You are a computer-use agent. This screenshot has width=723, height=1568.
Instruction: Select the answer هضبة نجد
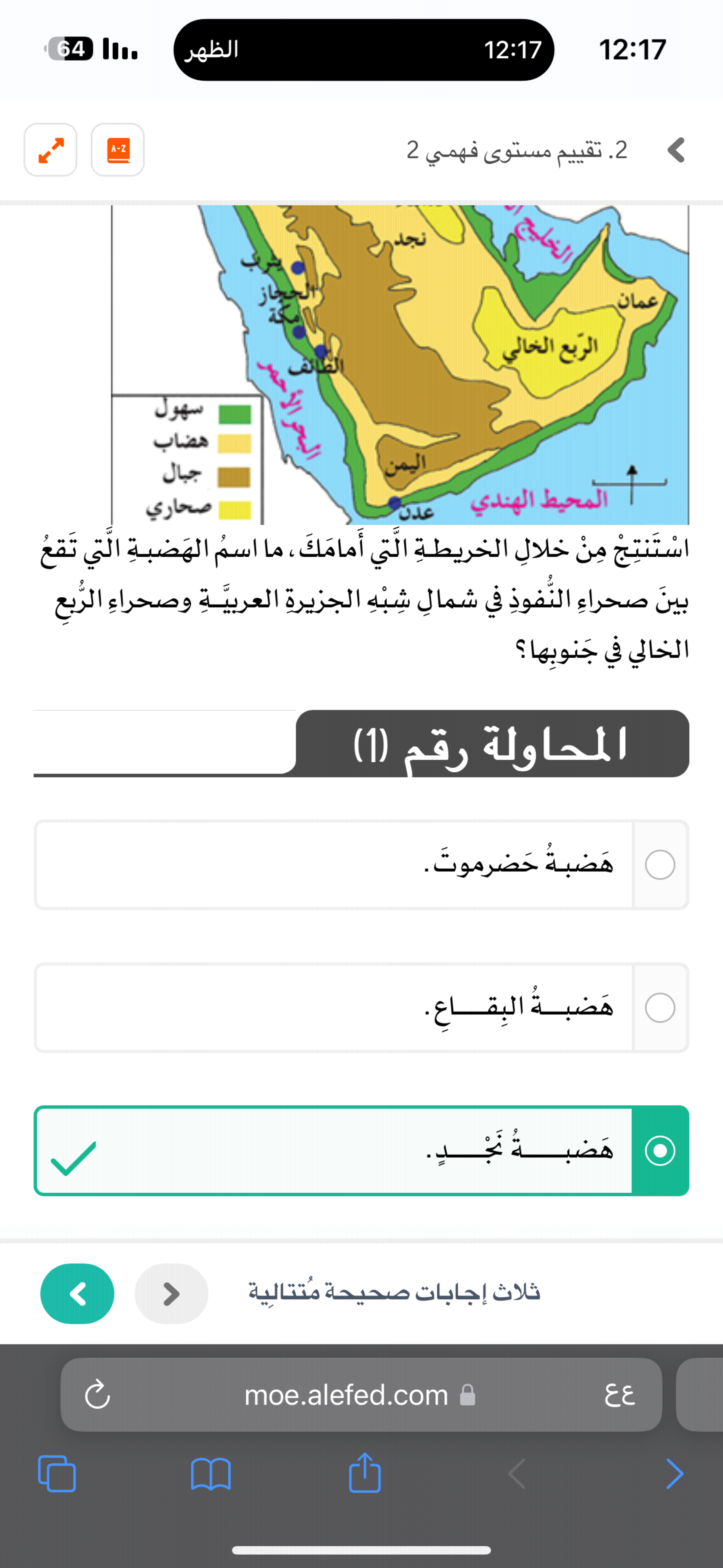[x=660, y=1151]
